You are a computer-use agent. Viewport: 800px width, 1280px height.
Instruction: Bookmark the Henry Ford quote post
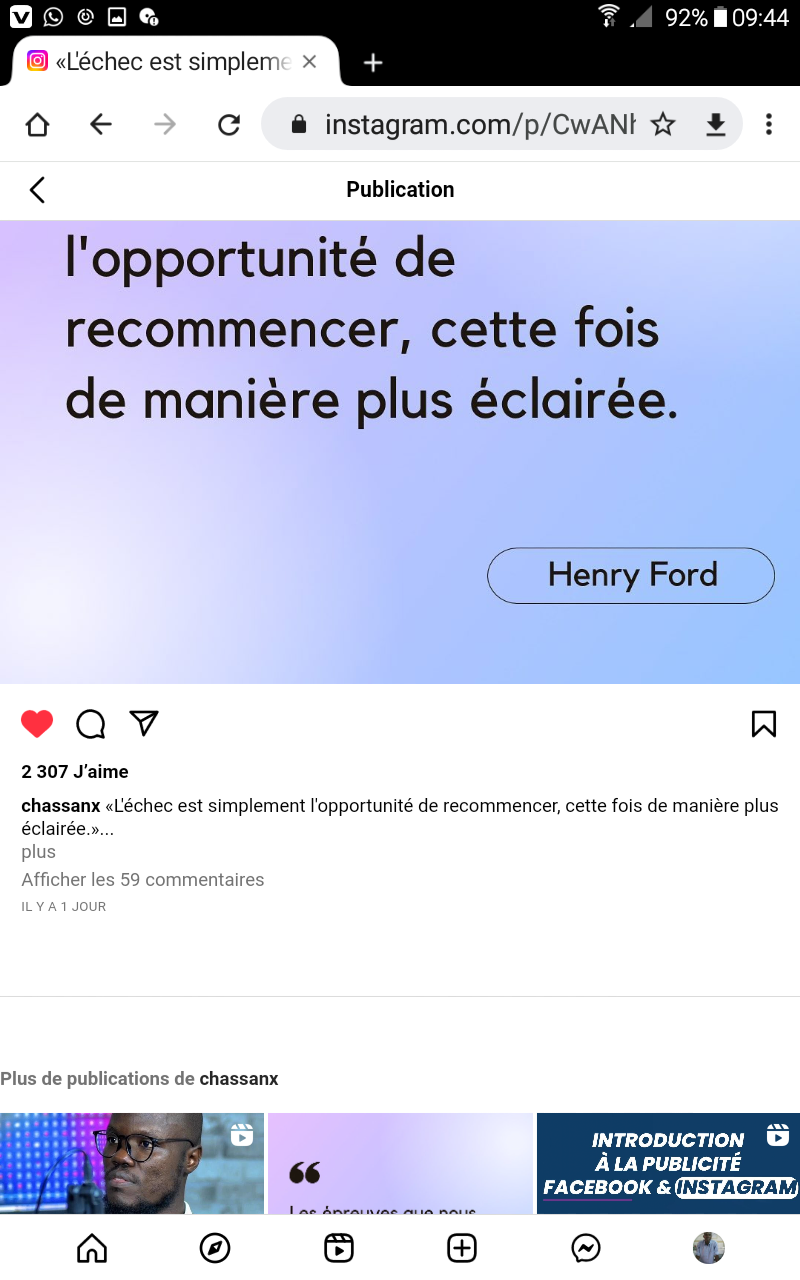pyautogui.click(x=764, y=724)
